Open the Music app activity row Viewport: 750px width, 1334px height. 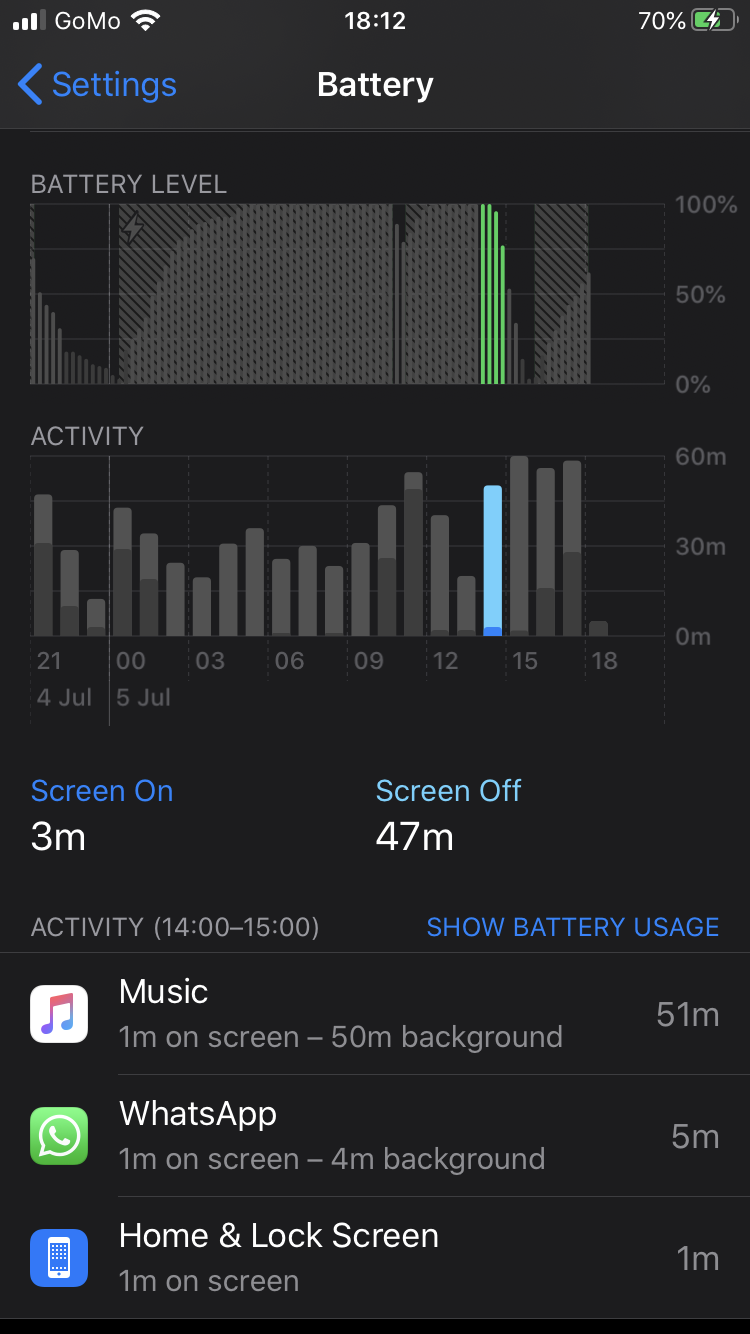(x=375, y=1014)
